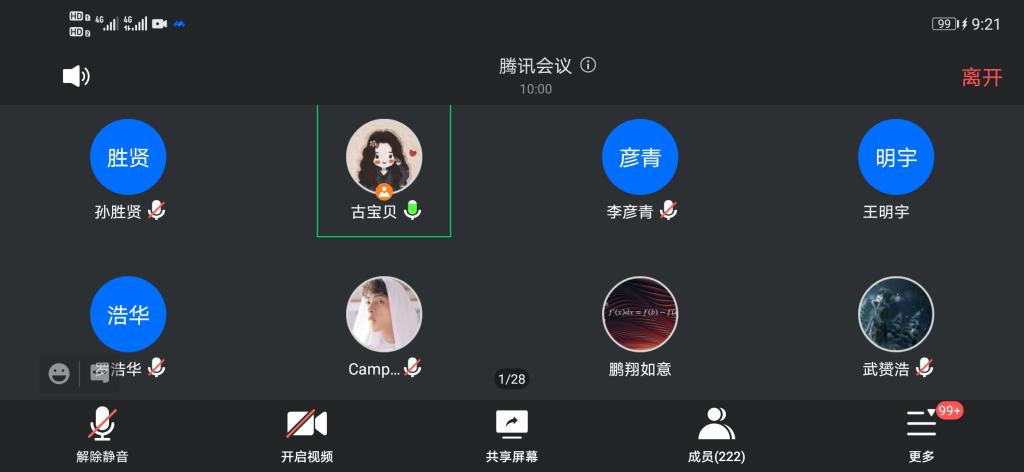Image resolution: width=1024 pixels, height=472 pixels.
Task: Select participant tile 李彦青
Action: click(640, 170)
